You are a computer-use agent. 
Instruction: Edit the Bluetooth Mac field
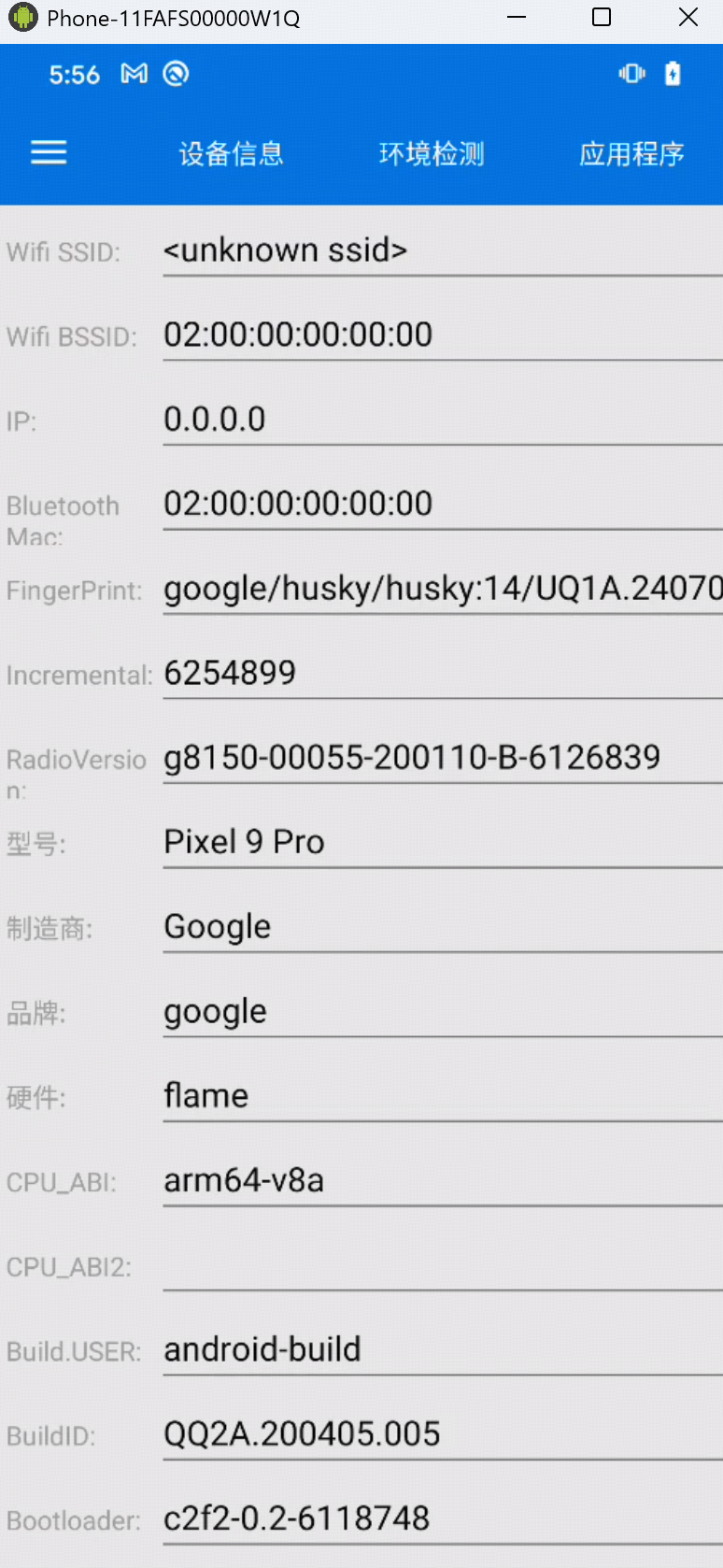pyautogui.click(x=442, y=504)
